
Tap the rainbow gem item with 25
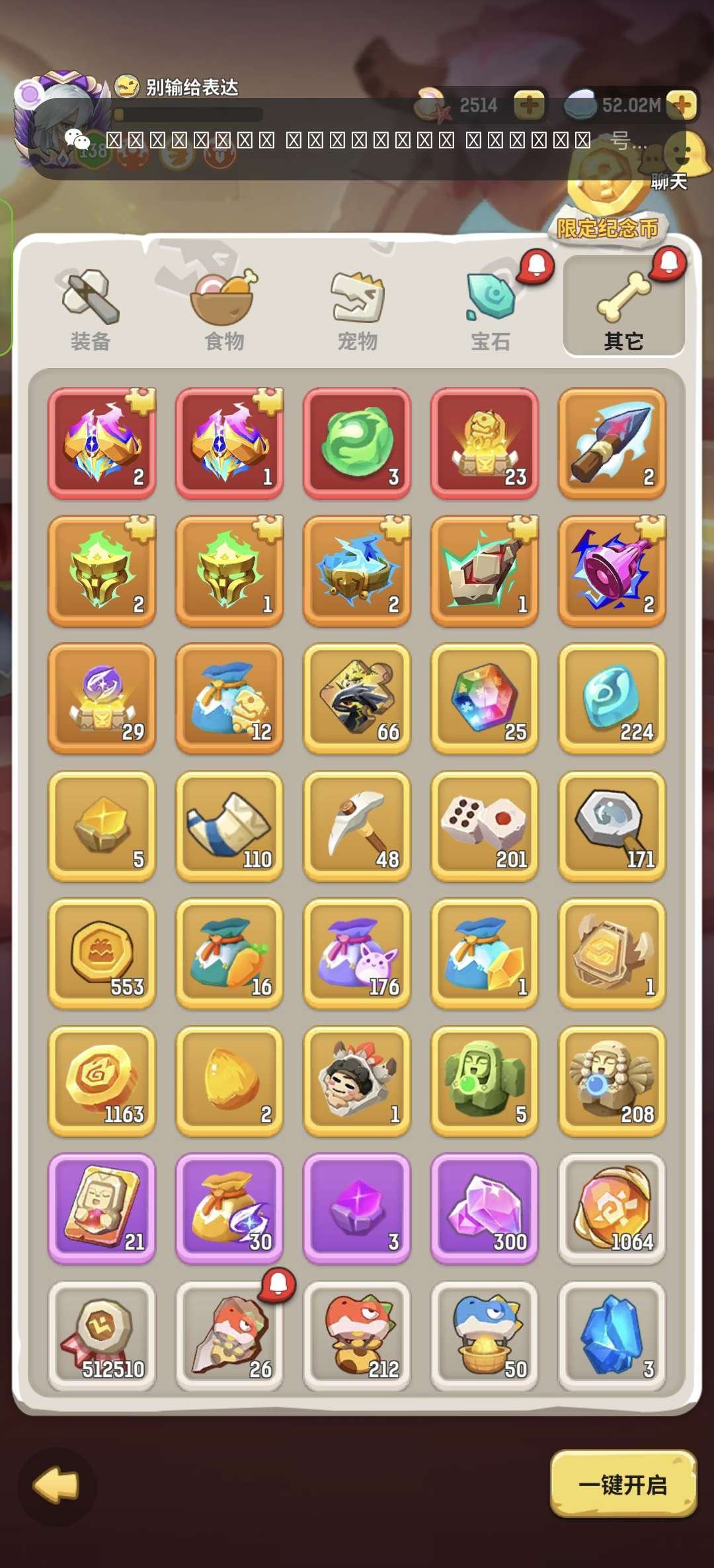[x=485, y=698]
